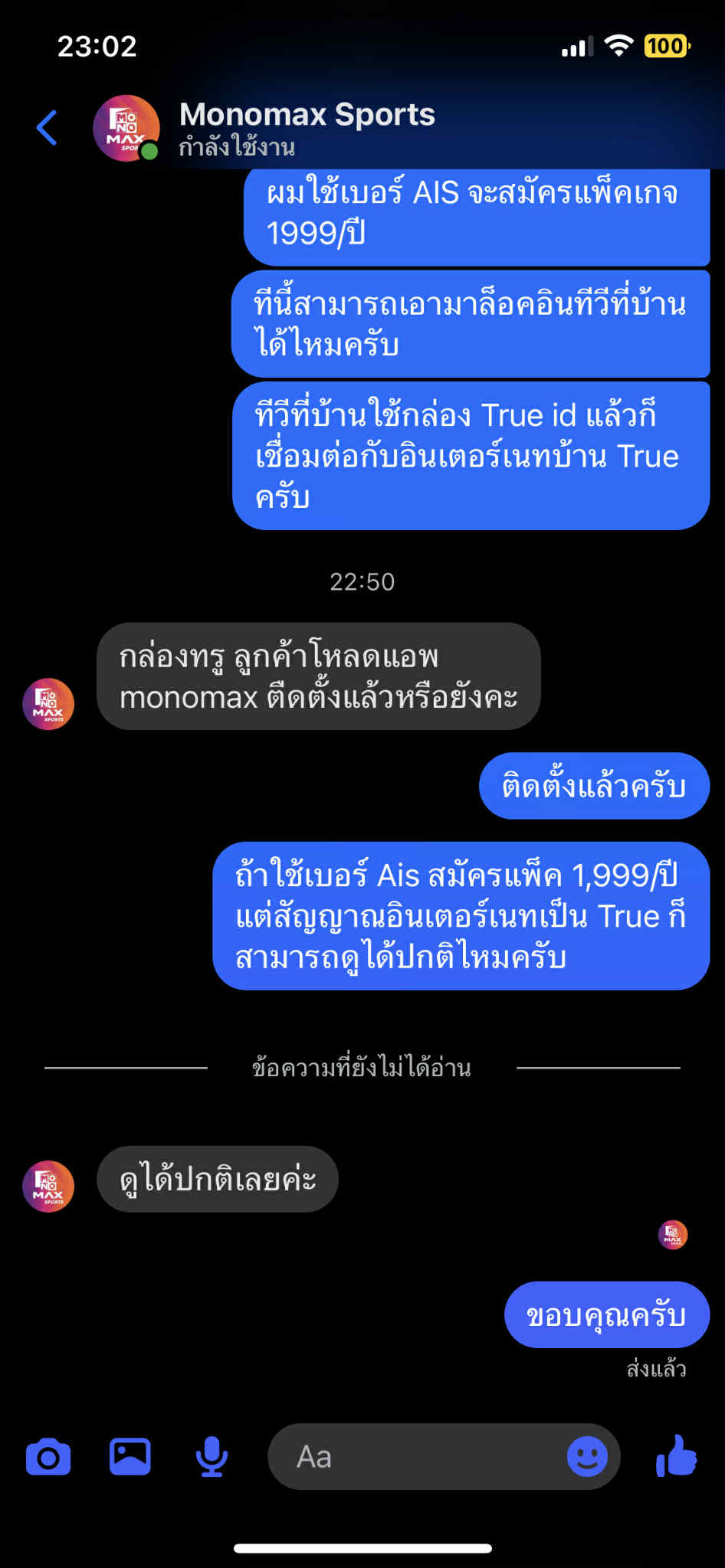
Task: Record a voice message with microphone
Action: coord(212,1457)
